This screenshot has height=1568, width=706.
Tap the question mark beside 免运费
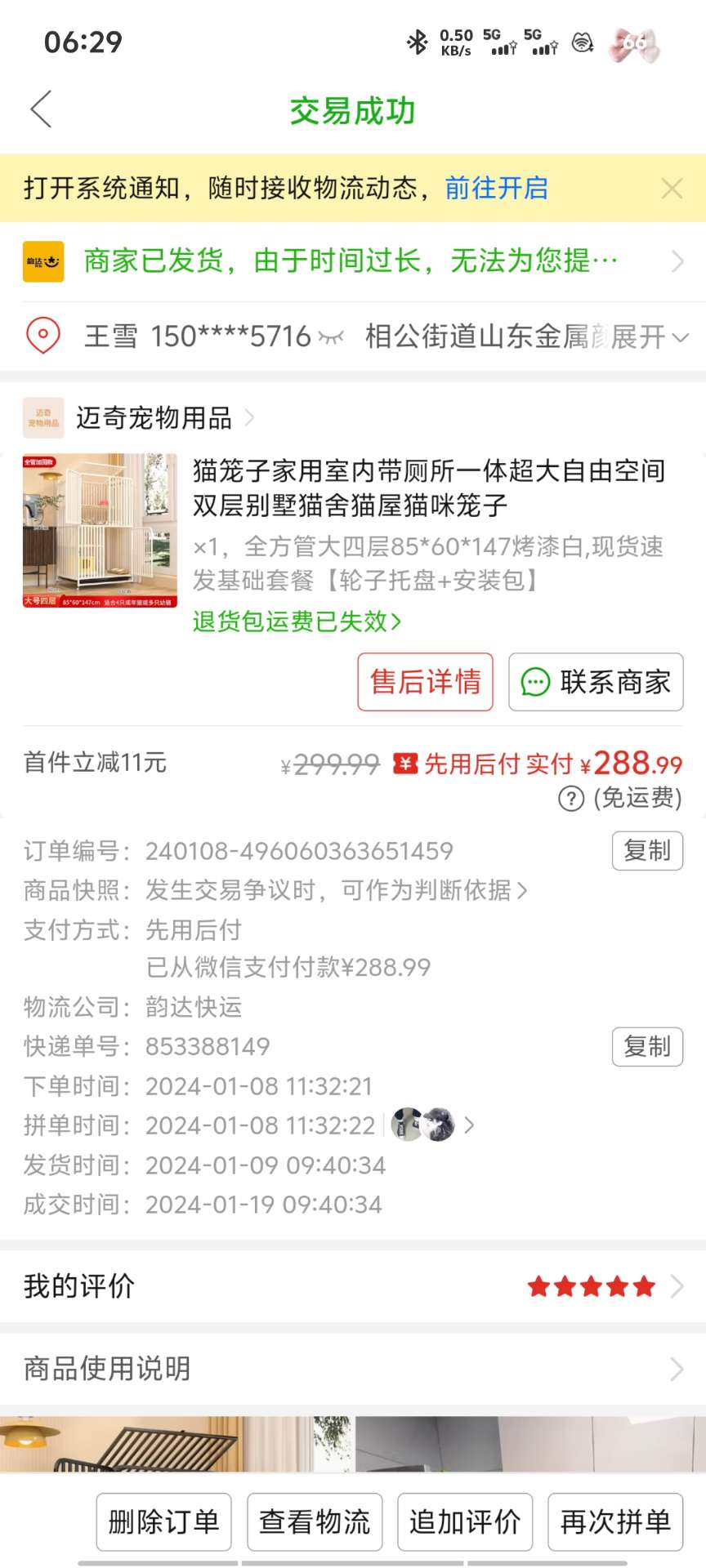[570, 798]
